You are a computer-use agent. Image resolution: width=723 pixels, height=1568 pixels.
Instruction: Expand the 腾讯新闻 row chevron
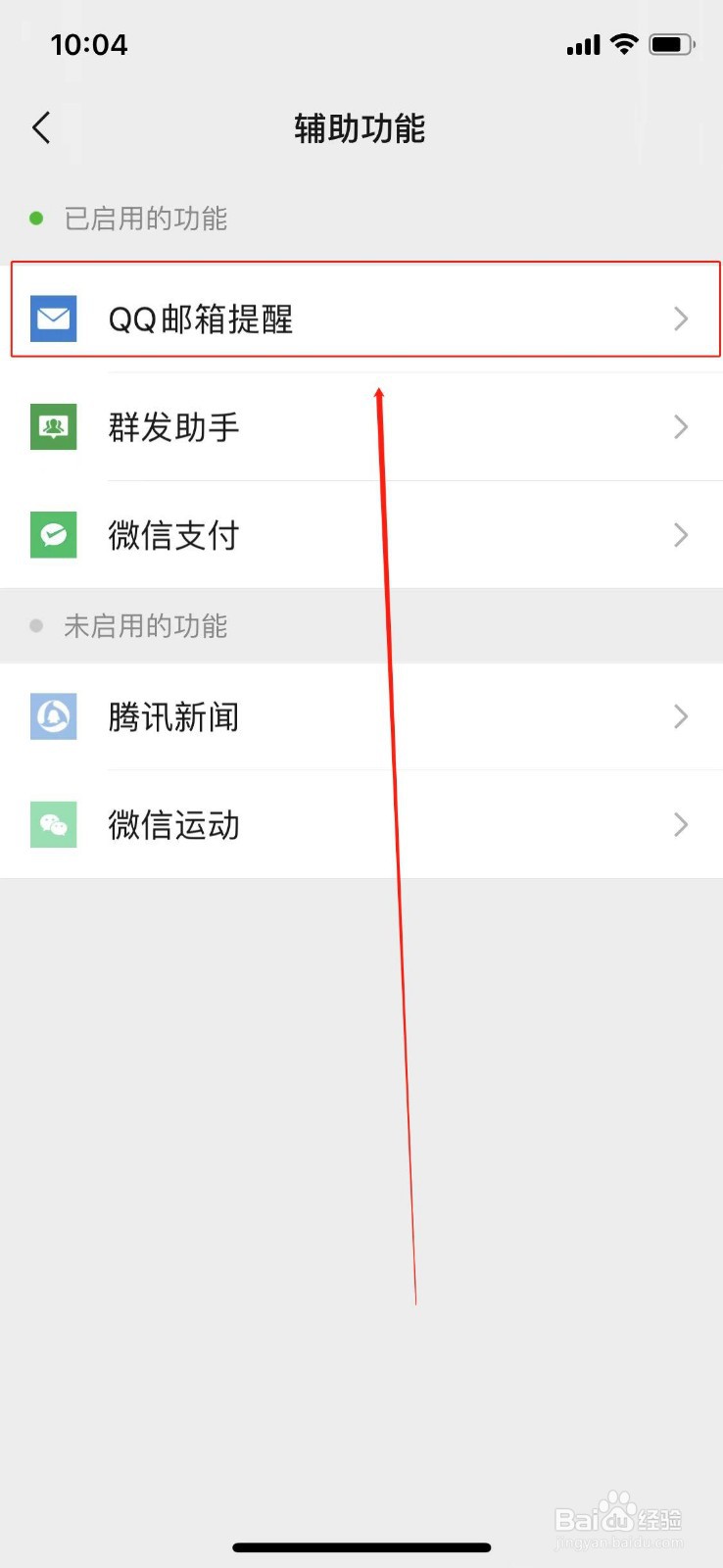(682, 716)
